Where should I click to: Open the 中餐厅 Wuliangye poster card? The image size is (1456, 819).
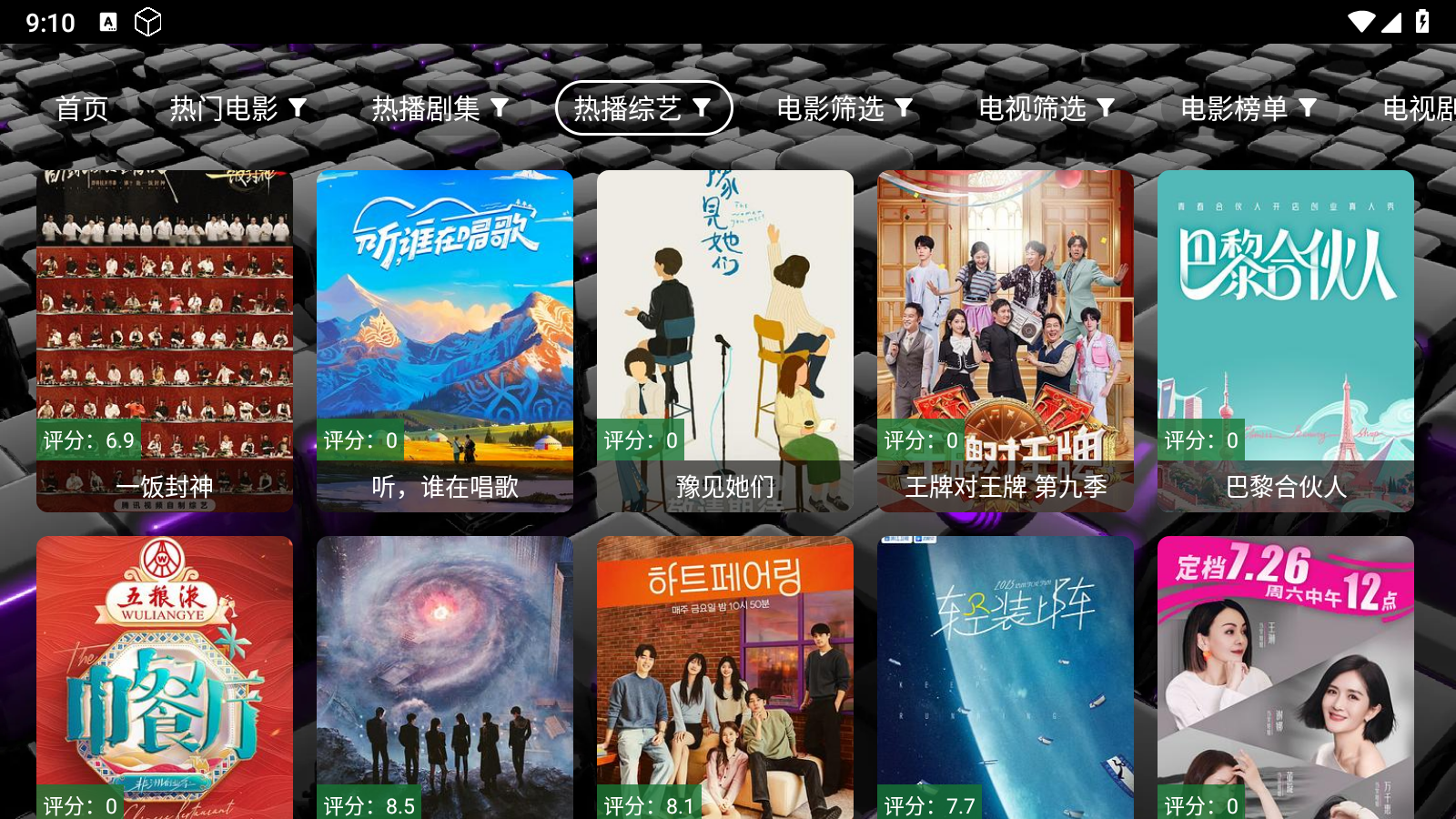pos(165,678)
